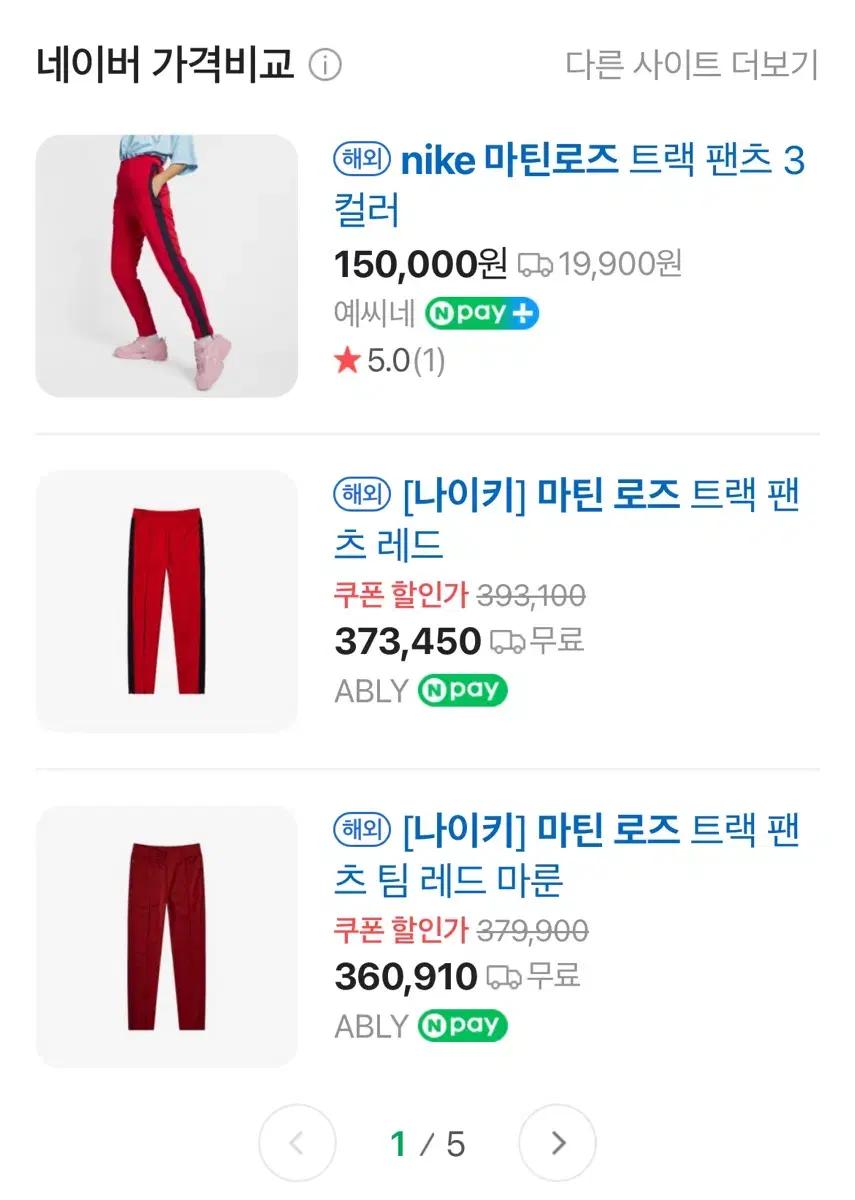Go back using left pagination arrow
Screen dimensions: 855x1200
tap(296, 1143)
